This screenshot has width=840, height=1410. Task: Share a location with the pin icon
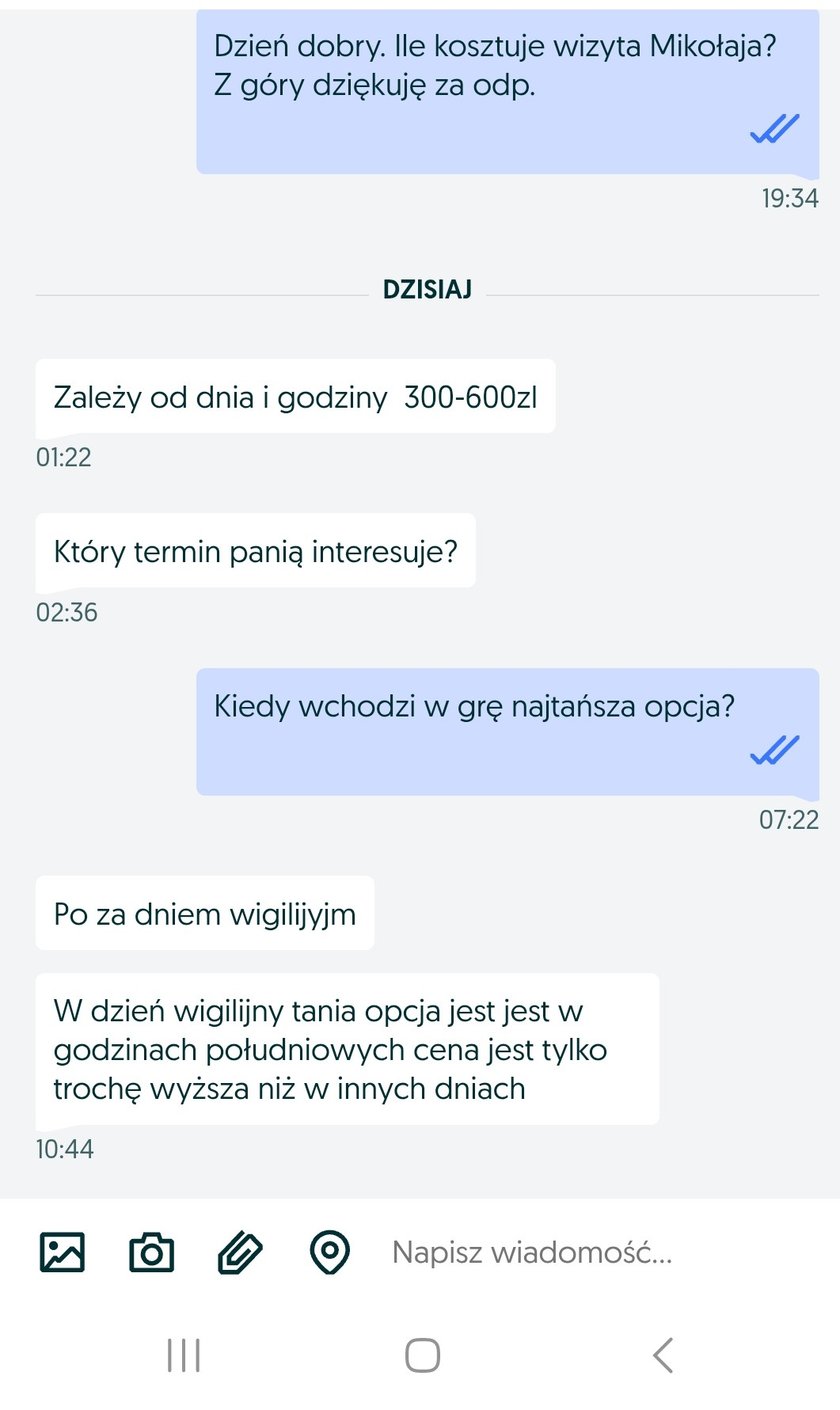pos(330,1252)
